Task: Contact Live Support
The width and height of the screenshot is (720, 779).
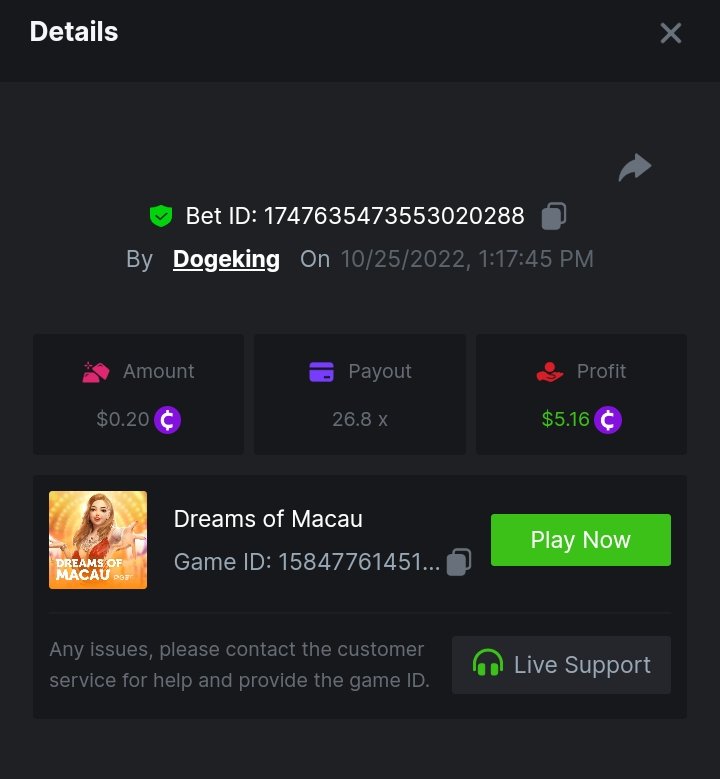Action: pyautogui.click(x=561, y=665)
